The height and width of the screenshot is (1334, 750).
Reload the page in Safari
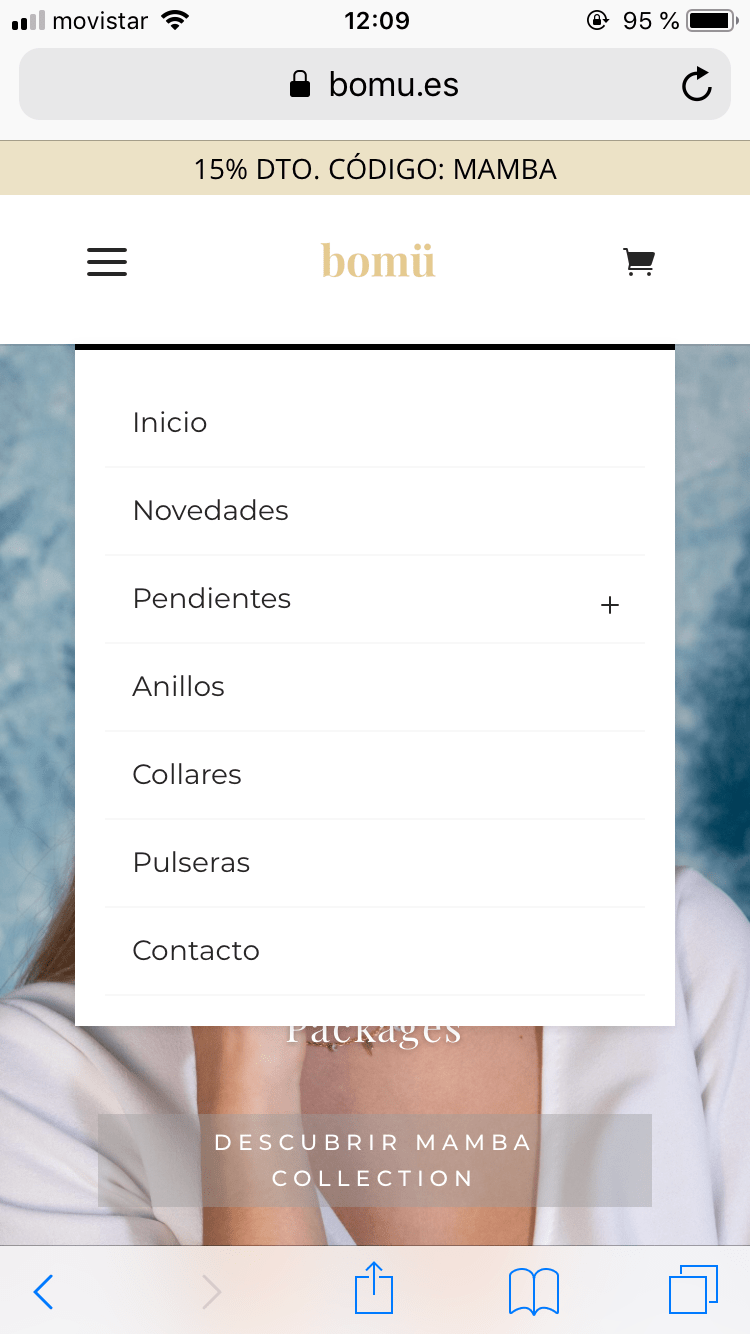click(x=697, y=85)
